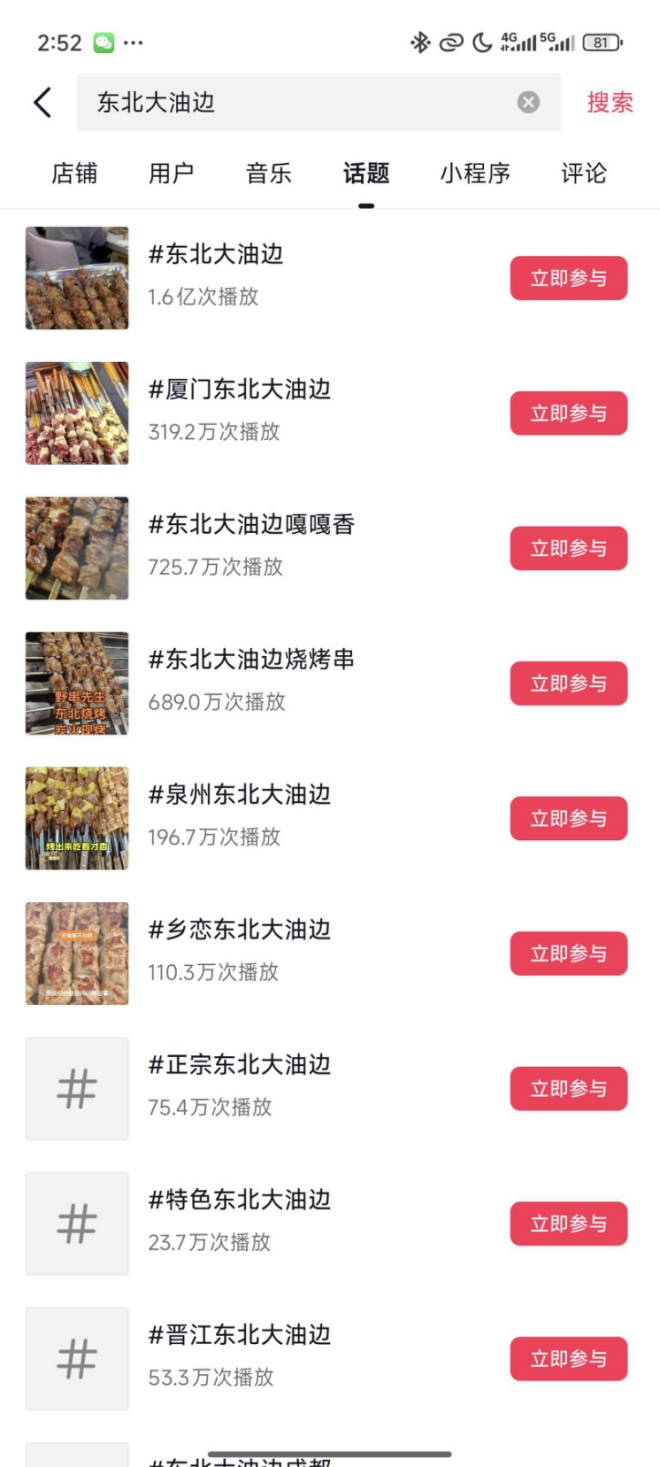Image resolution: width=660 pixels, height=1467 pixels.
Task: Switch to the 用户 tab
Action: click(x=171, y=173)
